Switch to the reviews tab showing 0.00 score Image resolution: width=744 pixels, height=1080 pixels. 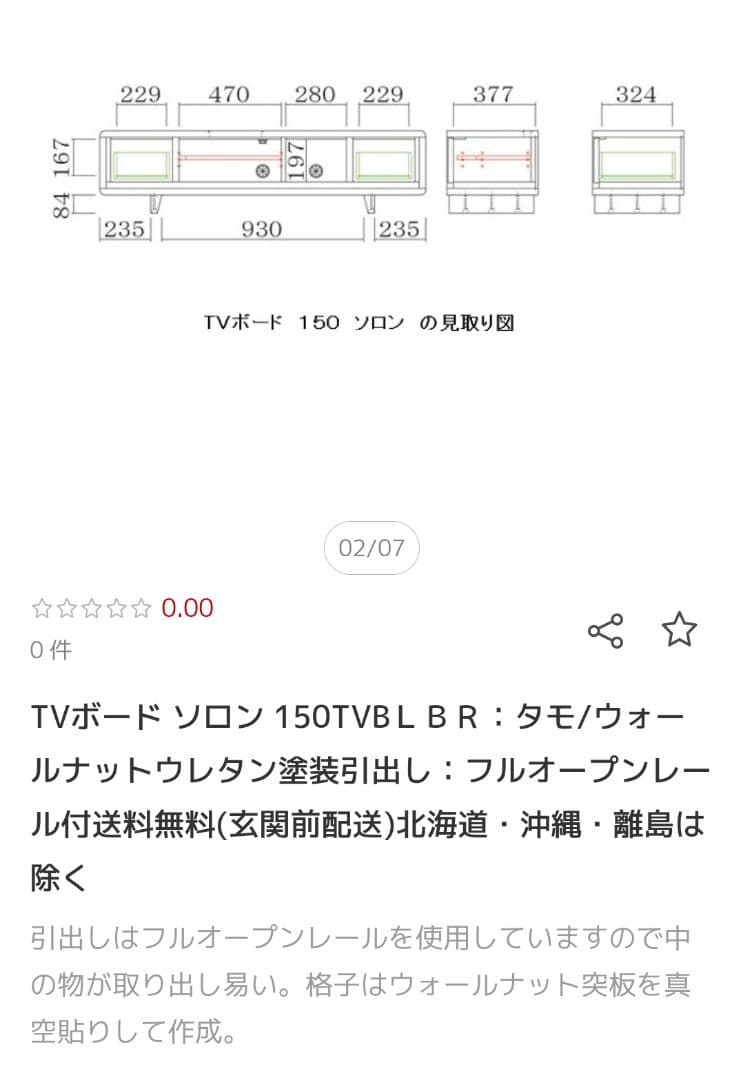[186, 607]
